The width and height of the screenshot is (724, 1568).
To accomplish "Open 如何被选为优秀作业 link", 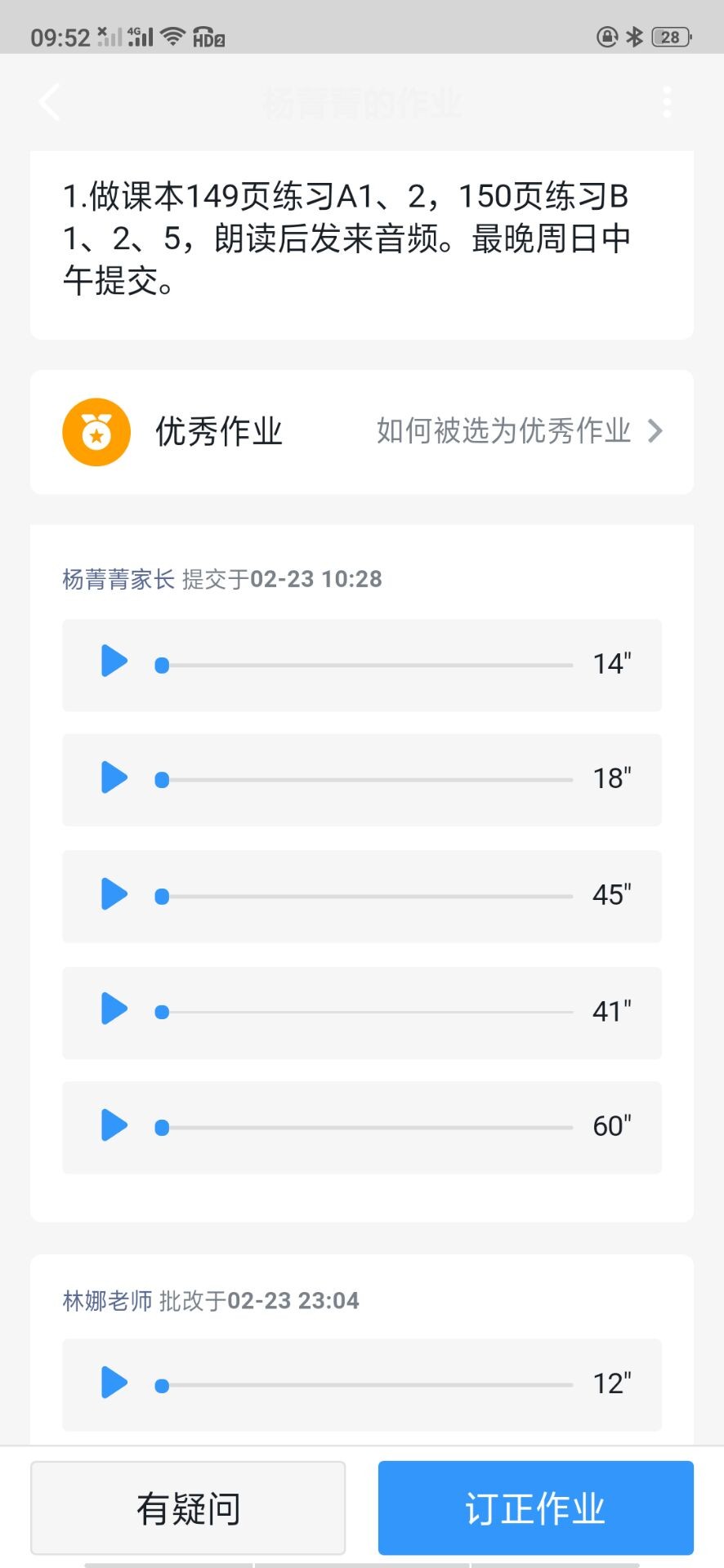I will point(518,431).
